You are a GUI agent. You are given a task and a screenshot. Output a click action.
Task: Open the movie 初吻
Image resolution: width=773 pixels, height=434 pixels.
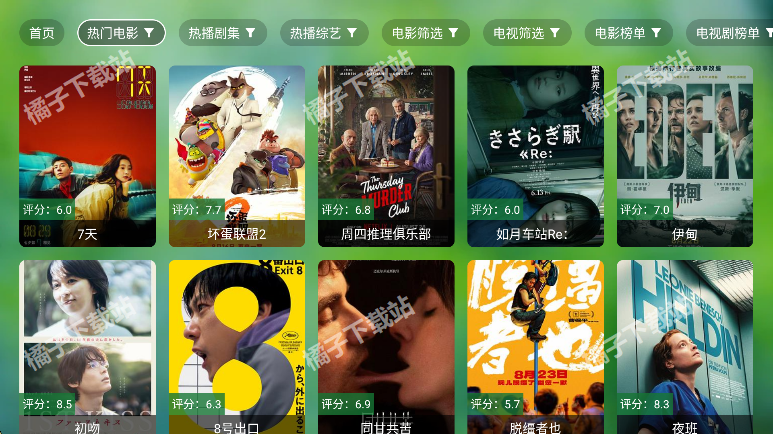pyautogui.click(x=87, y=345)
